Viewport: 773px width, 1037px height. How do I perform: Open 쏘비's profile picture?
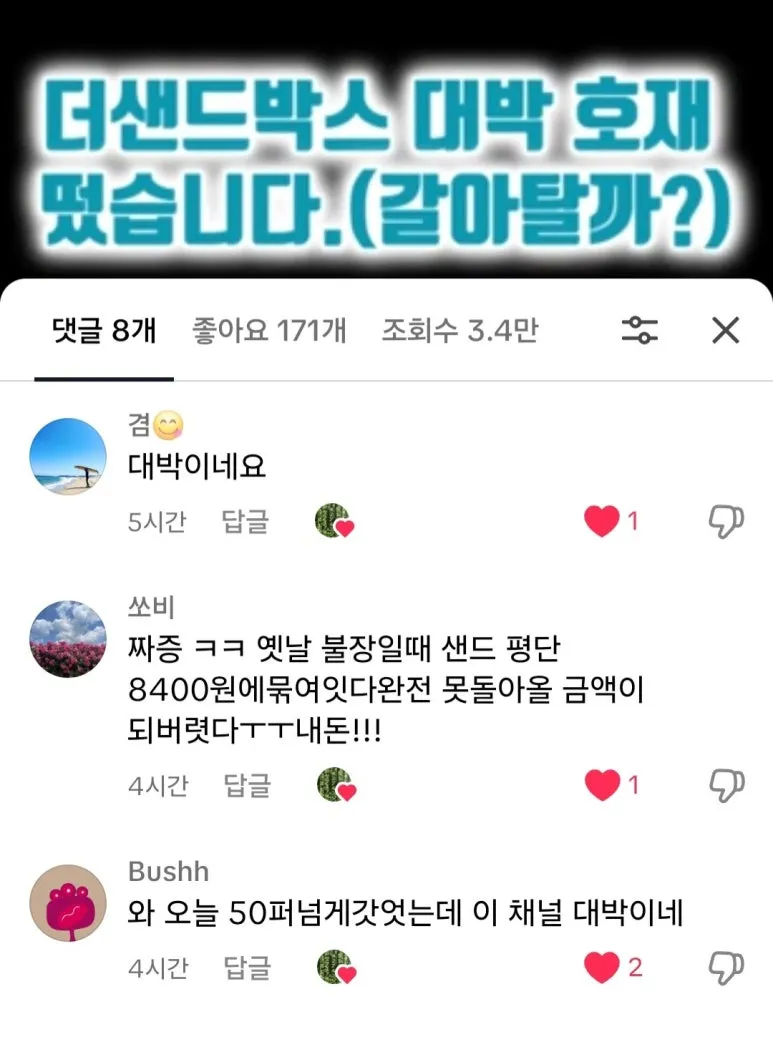tap(67, 640)
